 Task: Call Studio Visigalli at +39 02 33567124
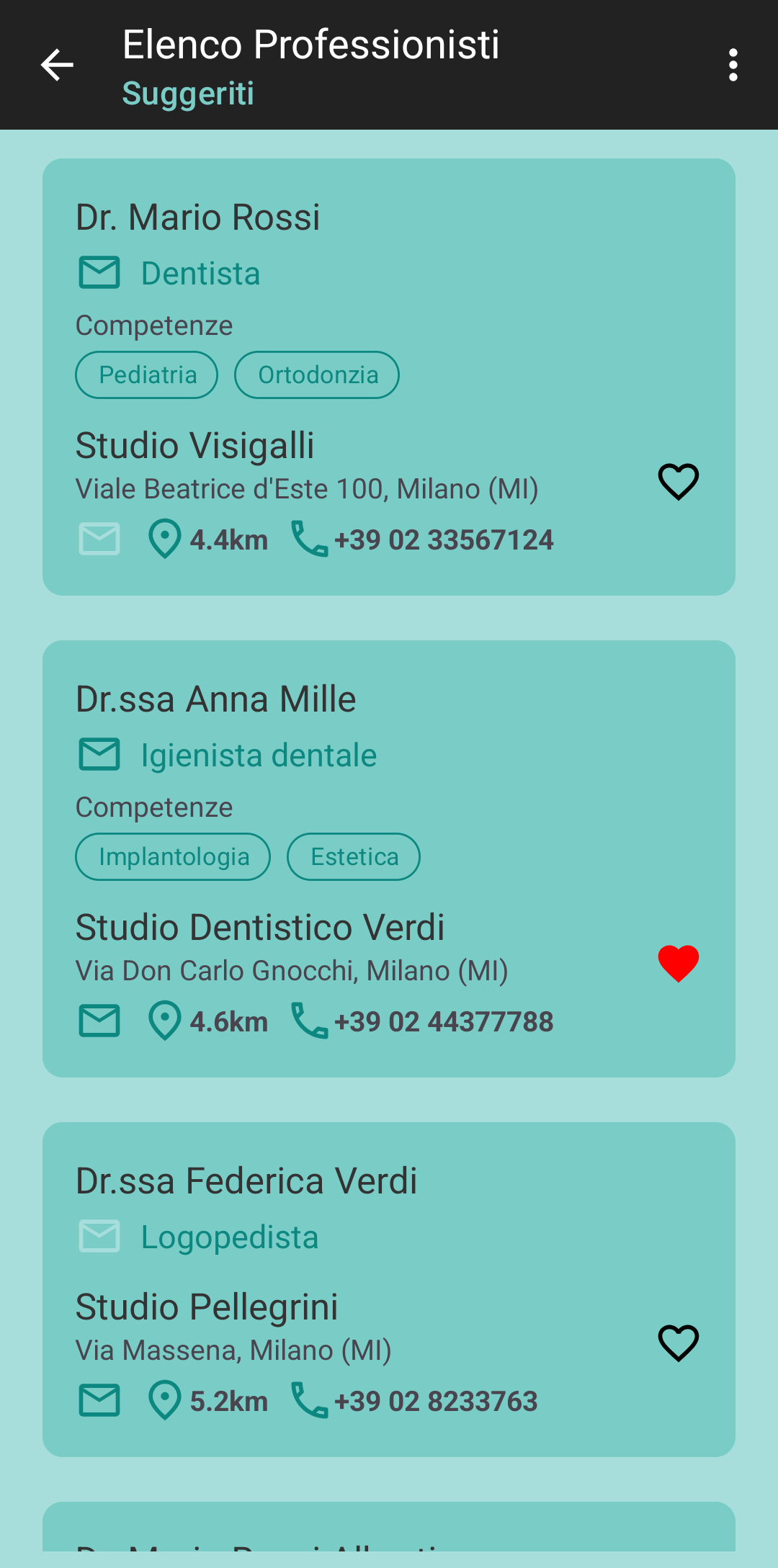[x=423, y=539]
